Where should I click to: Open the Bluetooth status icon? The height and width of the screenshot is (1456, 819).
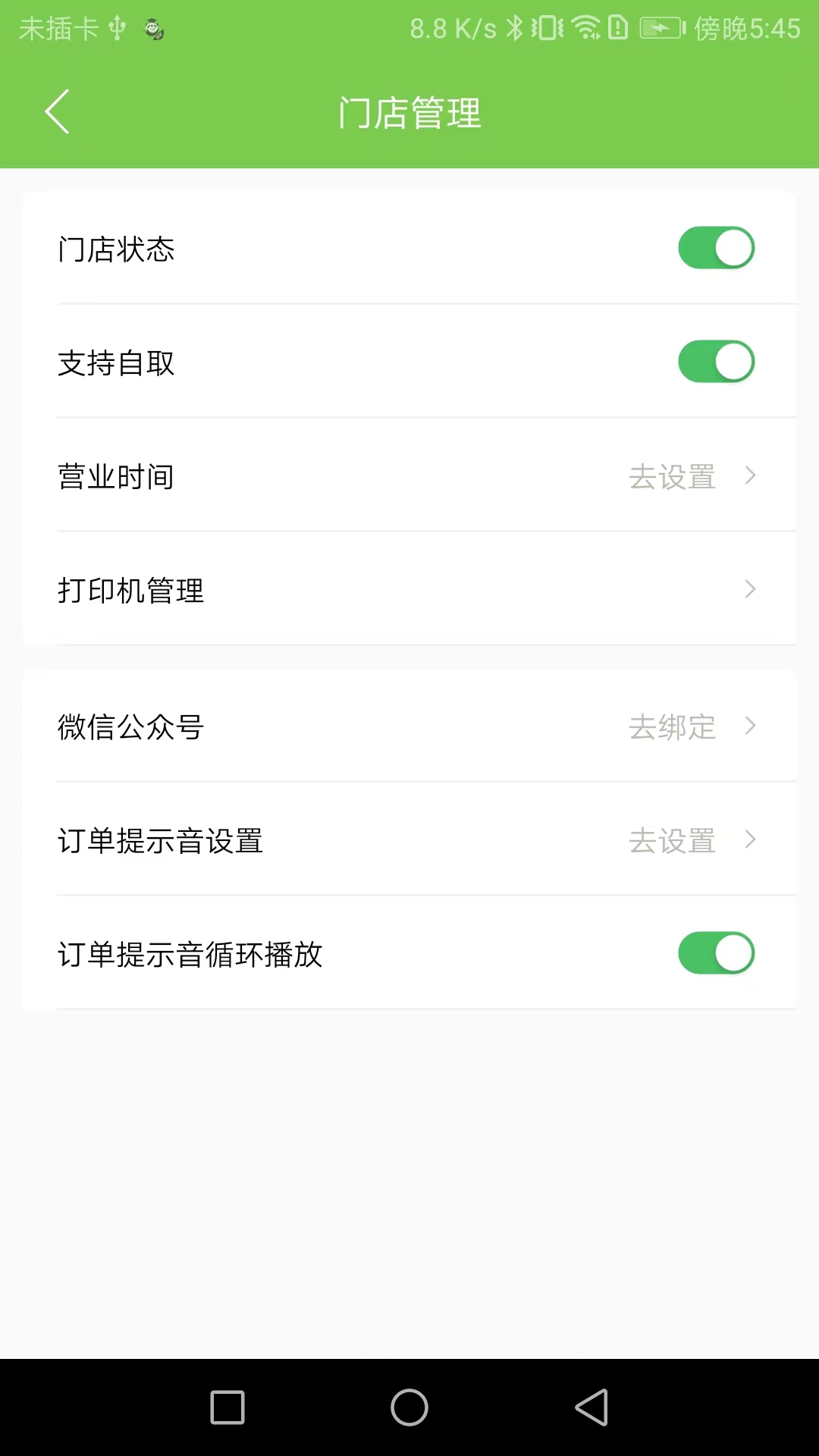pos(514,29)
